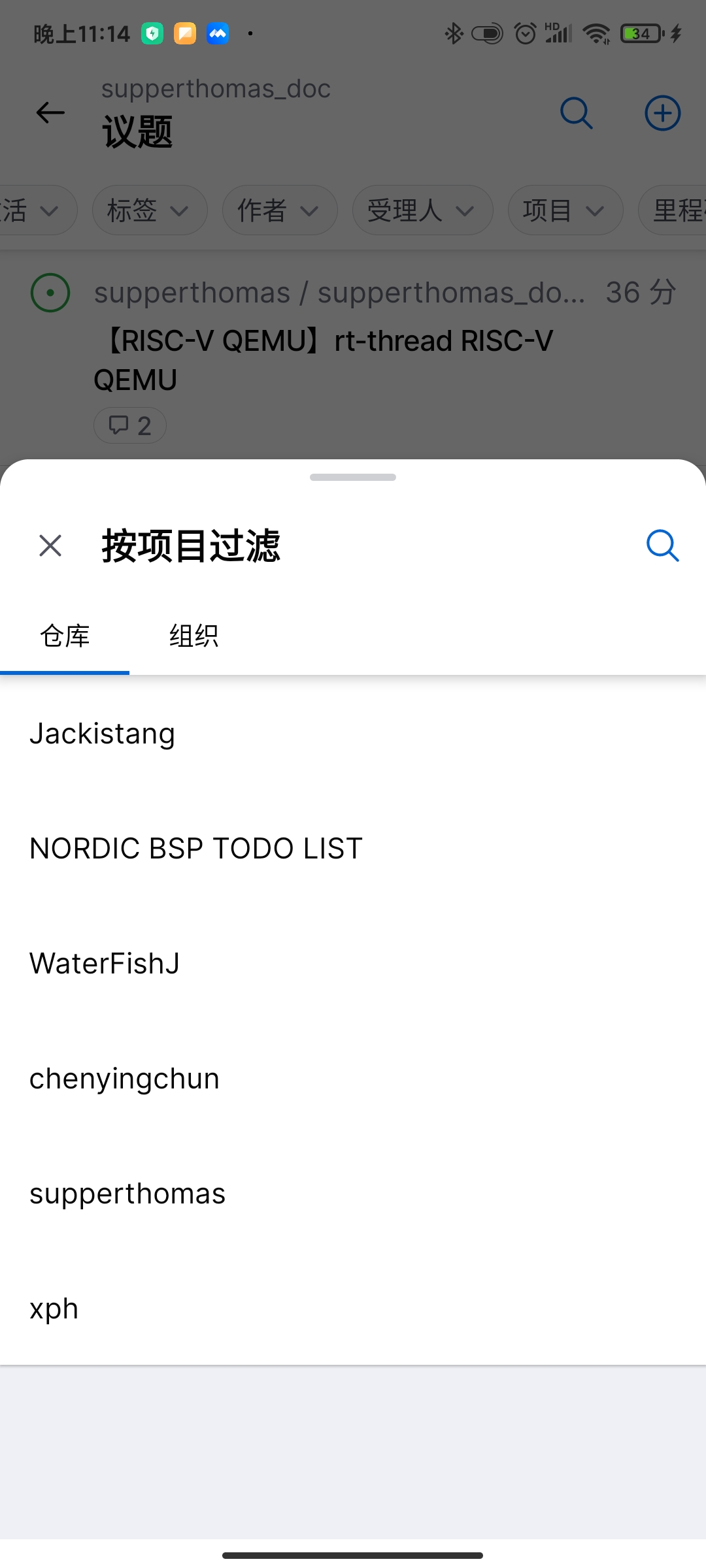This screenshot has height=1568, width=706.
Task: Expand the 作者 filter dropdown
Action: point(279,210)
